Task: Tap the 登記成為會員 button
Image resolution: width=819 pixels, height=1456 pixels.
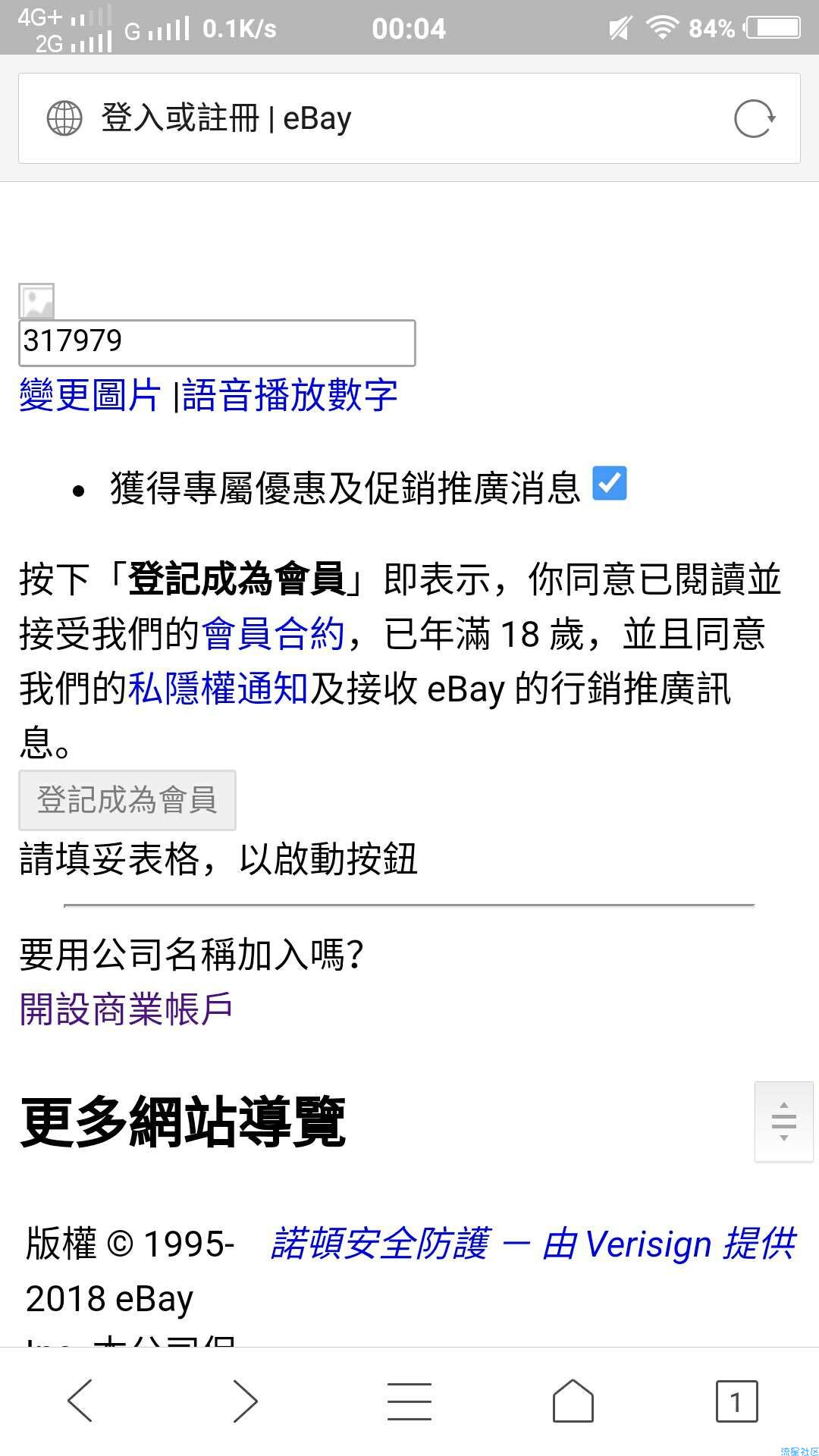Action: coord(127,800)
